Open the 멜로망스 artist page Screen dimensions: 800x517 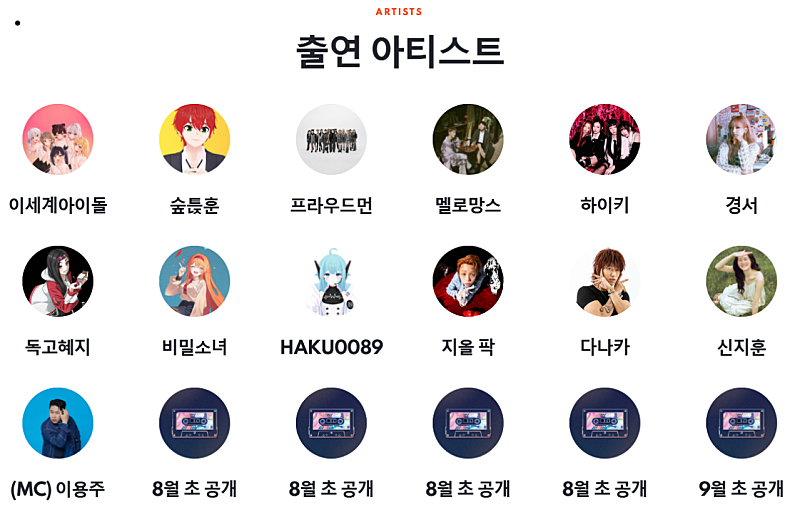coord(468,140)
